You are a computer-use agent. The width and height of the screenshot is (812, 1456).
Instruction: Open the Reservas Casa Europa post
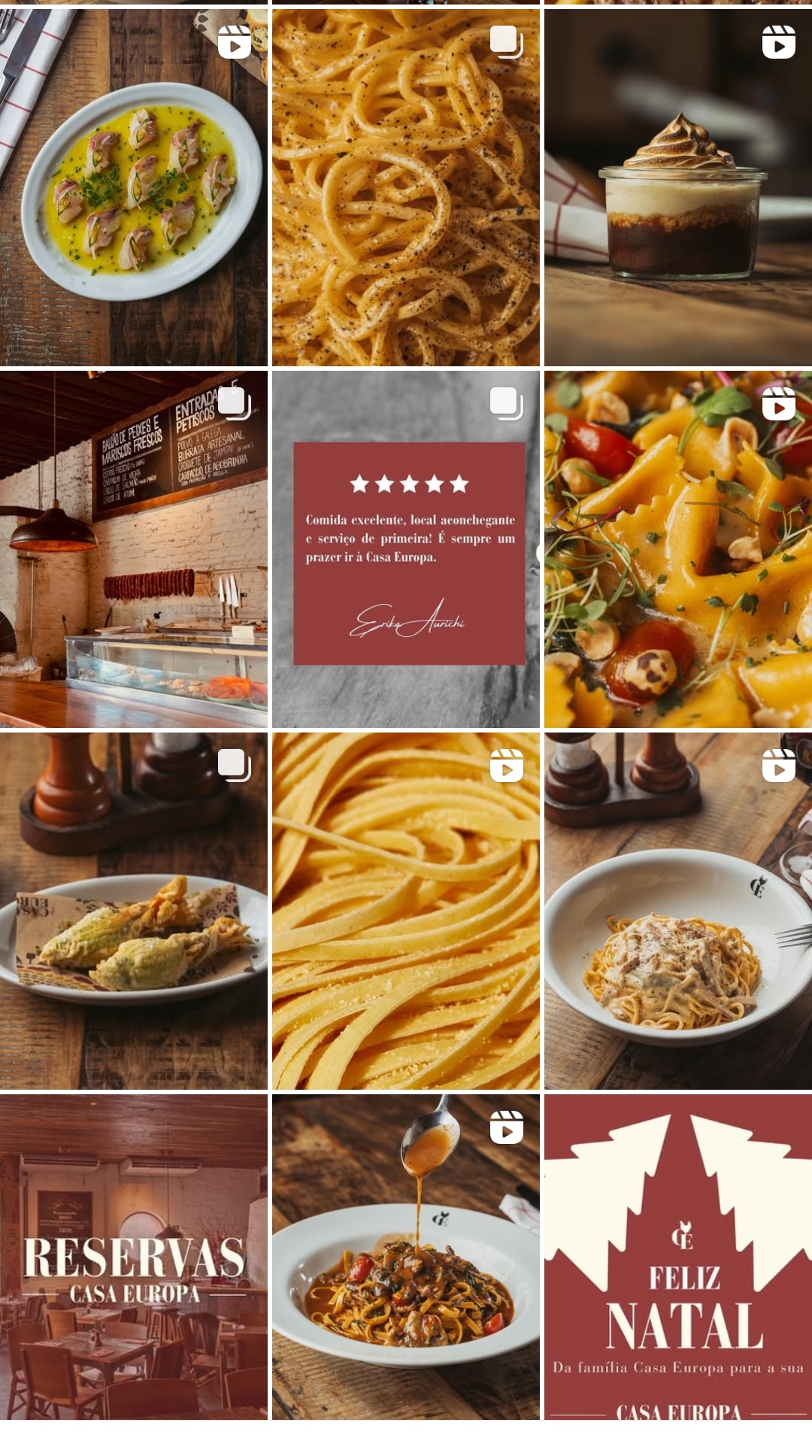pos(134,1257)
